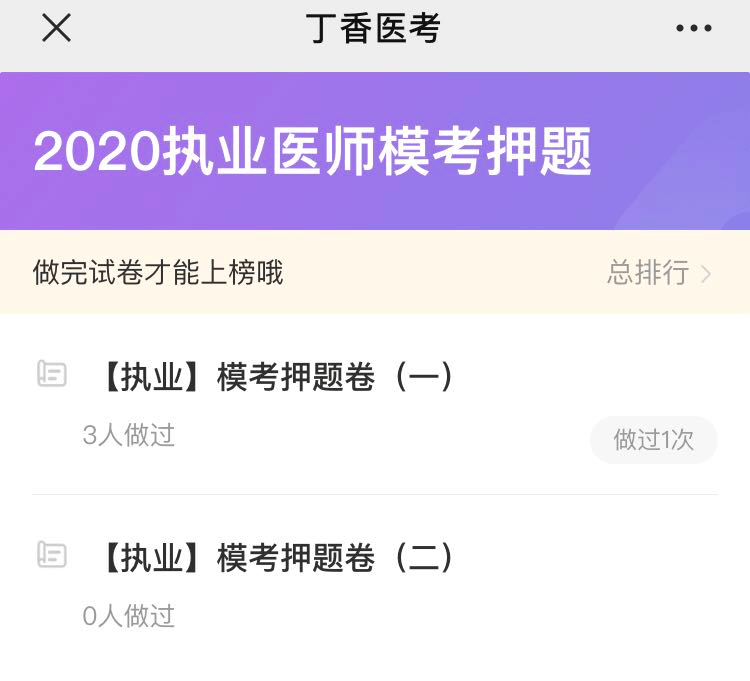Open 【执业】模考押题卷（一）
The image size is (750, 681).
coord(278,377)
